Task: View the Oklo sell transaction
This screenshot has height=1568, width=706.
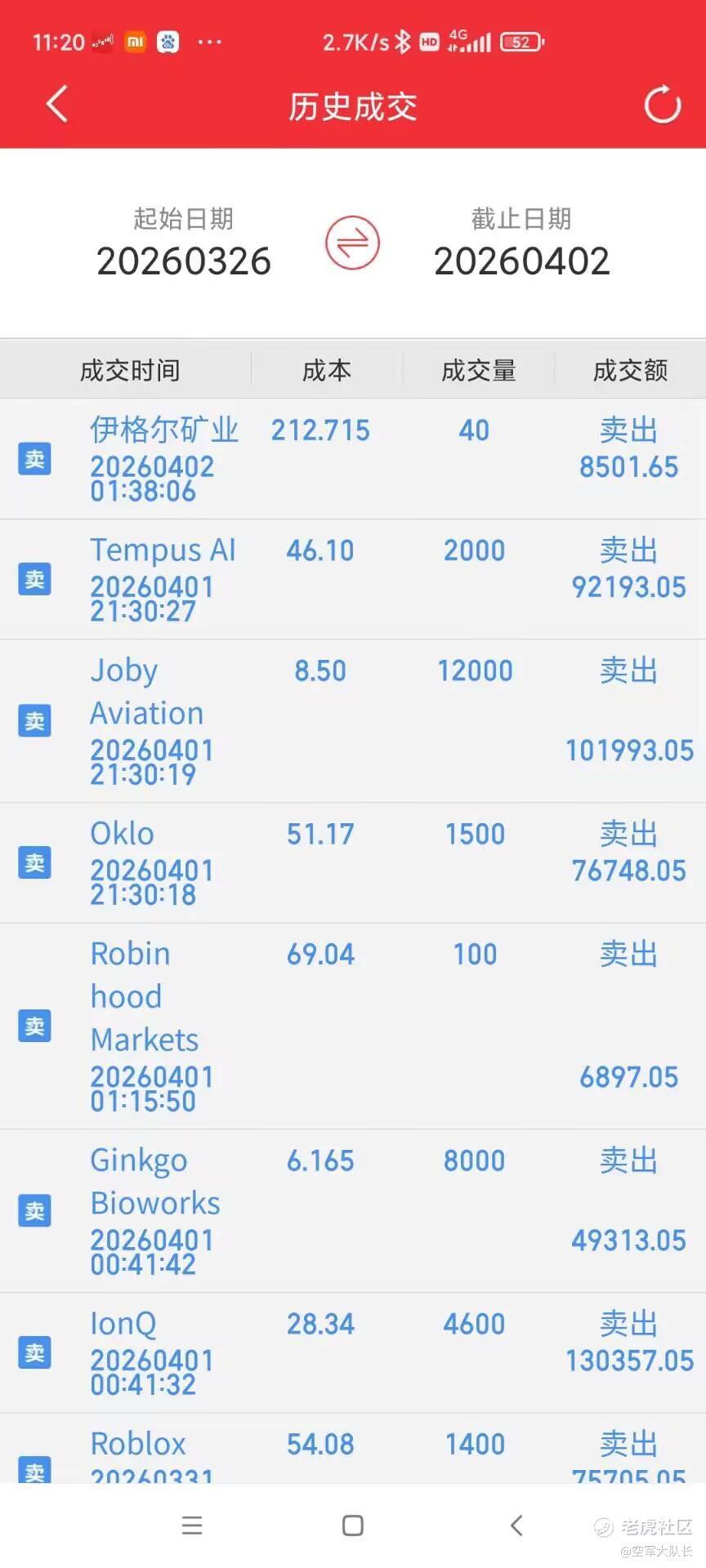Action: [353, 862]
